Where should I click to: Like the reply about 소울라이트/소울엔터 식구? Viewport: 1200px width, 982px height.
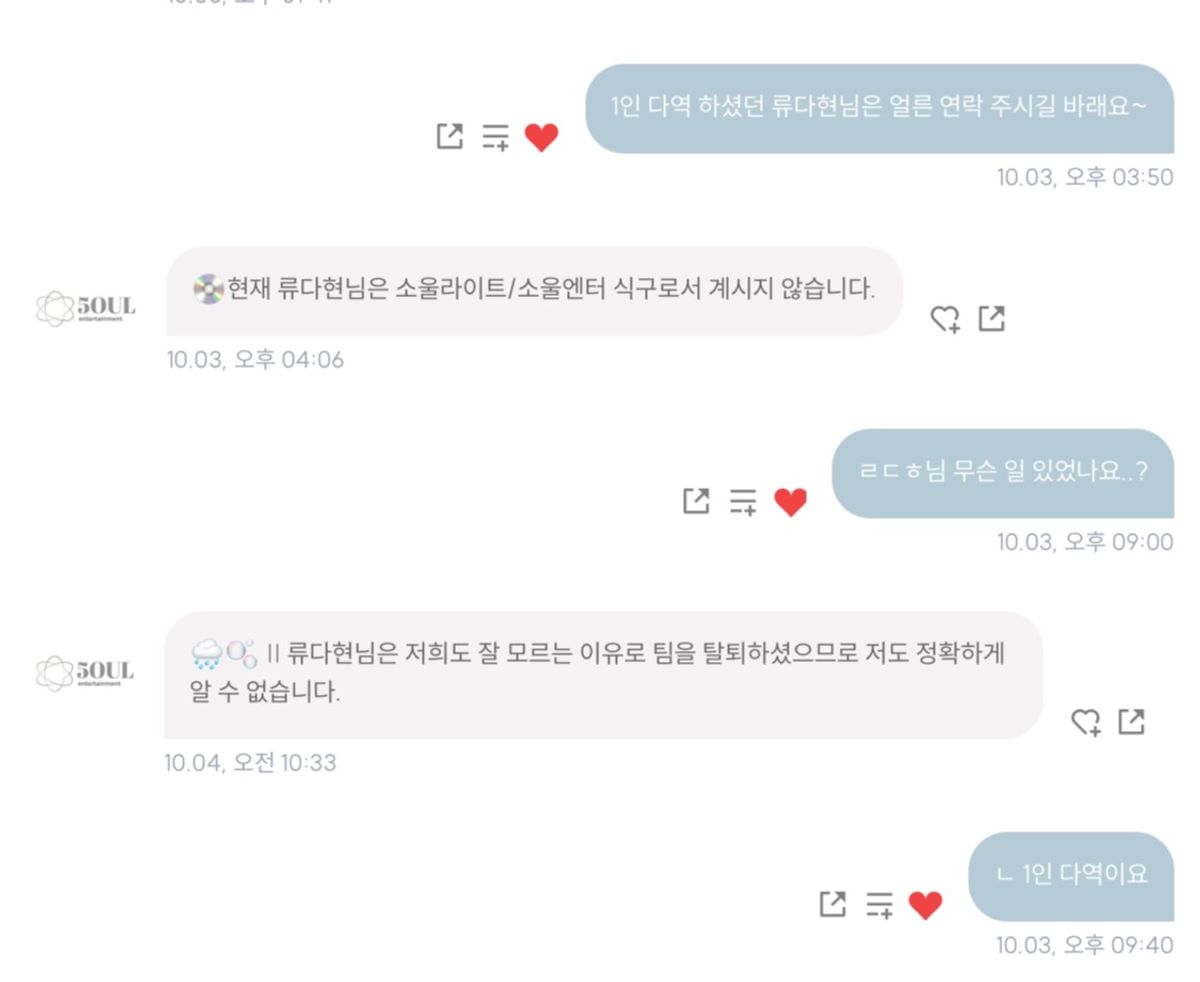945,319
